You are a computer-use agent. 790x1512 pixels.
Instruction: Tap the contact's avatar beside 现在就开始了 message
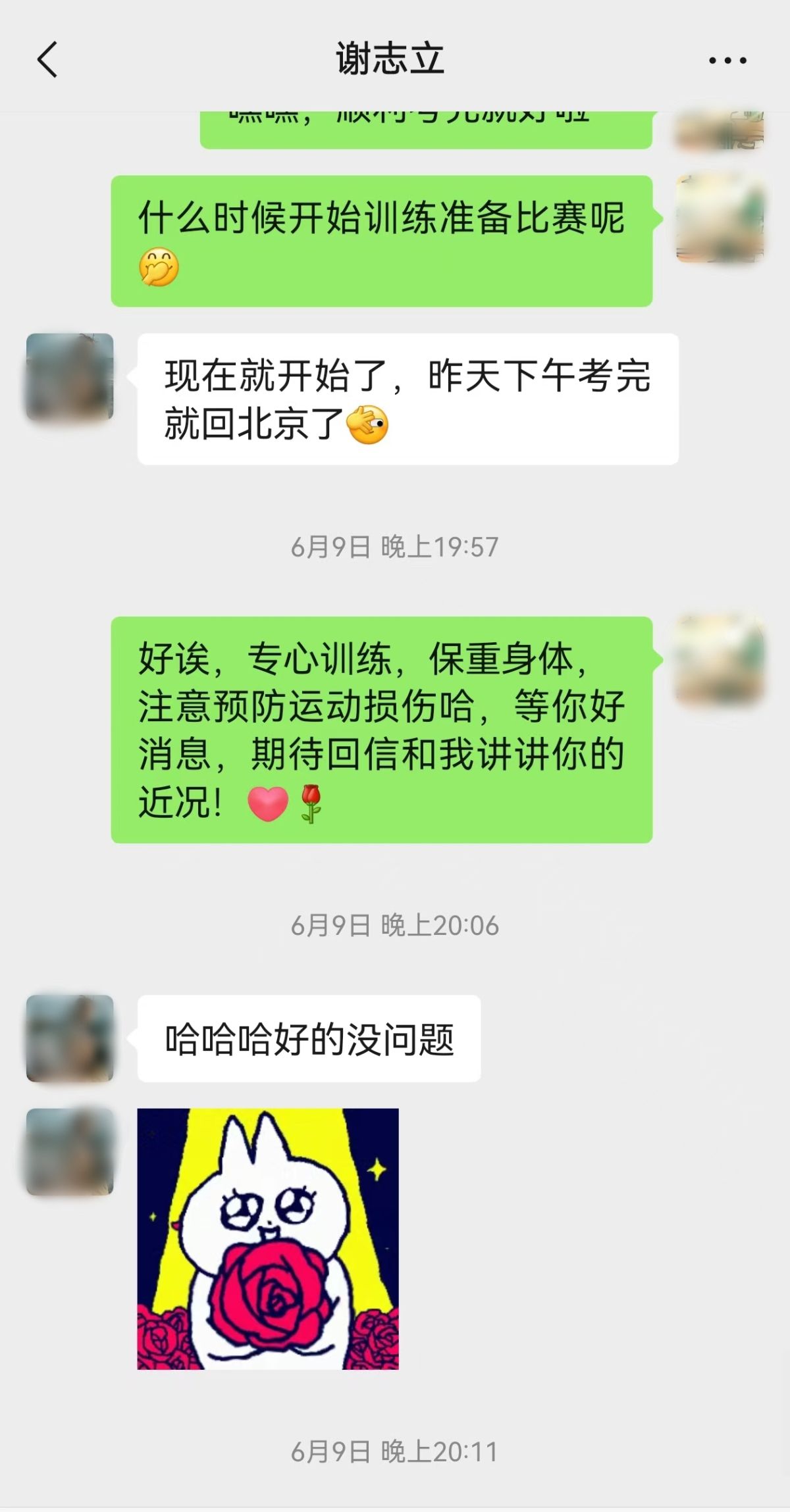click(x=70, y=377)
